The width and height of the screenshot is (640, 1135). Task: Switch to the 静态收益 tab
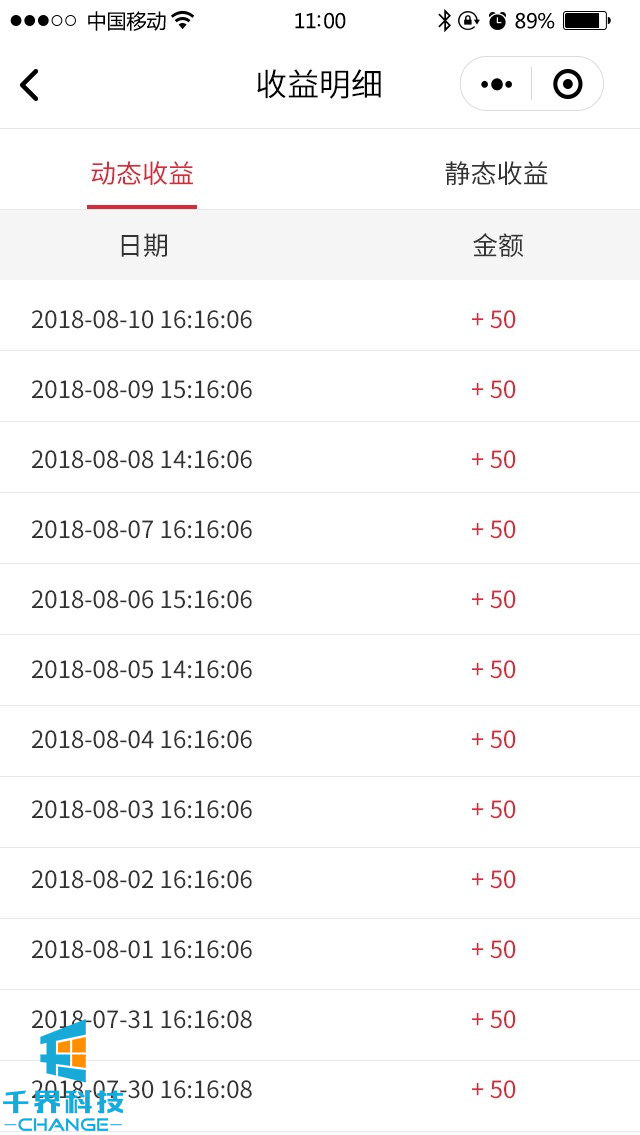point(496,174)
